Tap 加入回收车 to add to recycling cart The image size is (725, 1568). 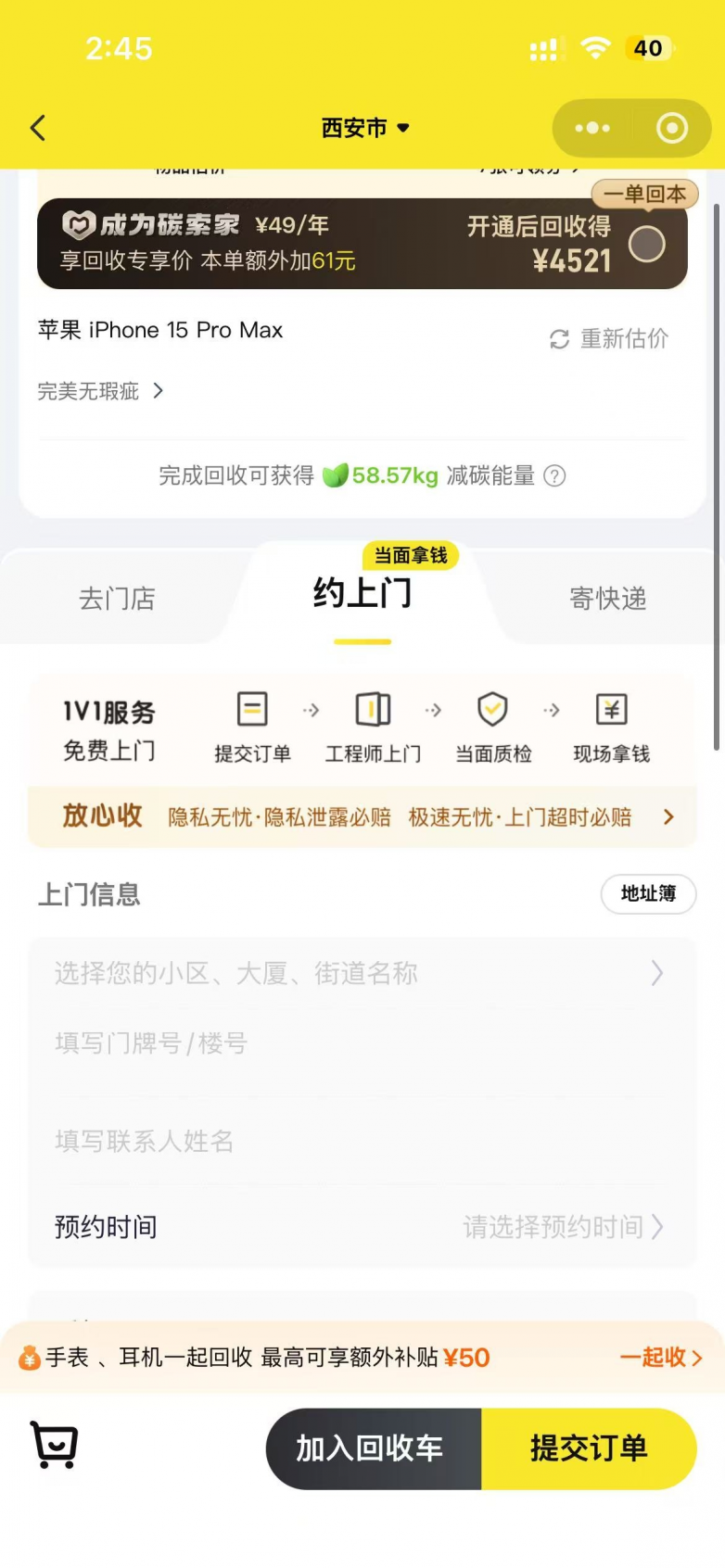tap(372, 1448)
